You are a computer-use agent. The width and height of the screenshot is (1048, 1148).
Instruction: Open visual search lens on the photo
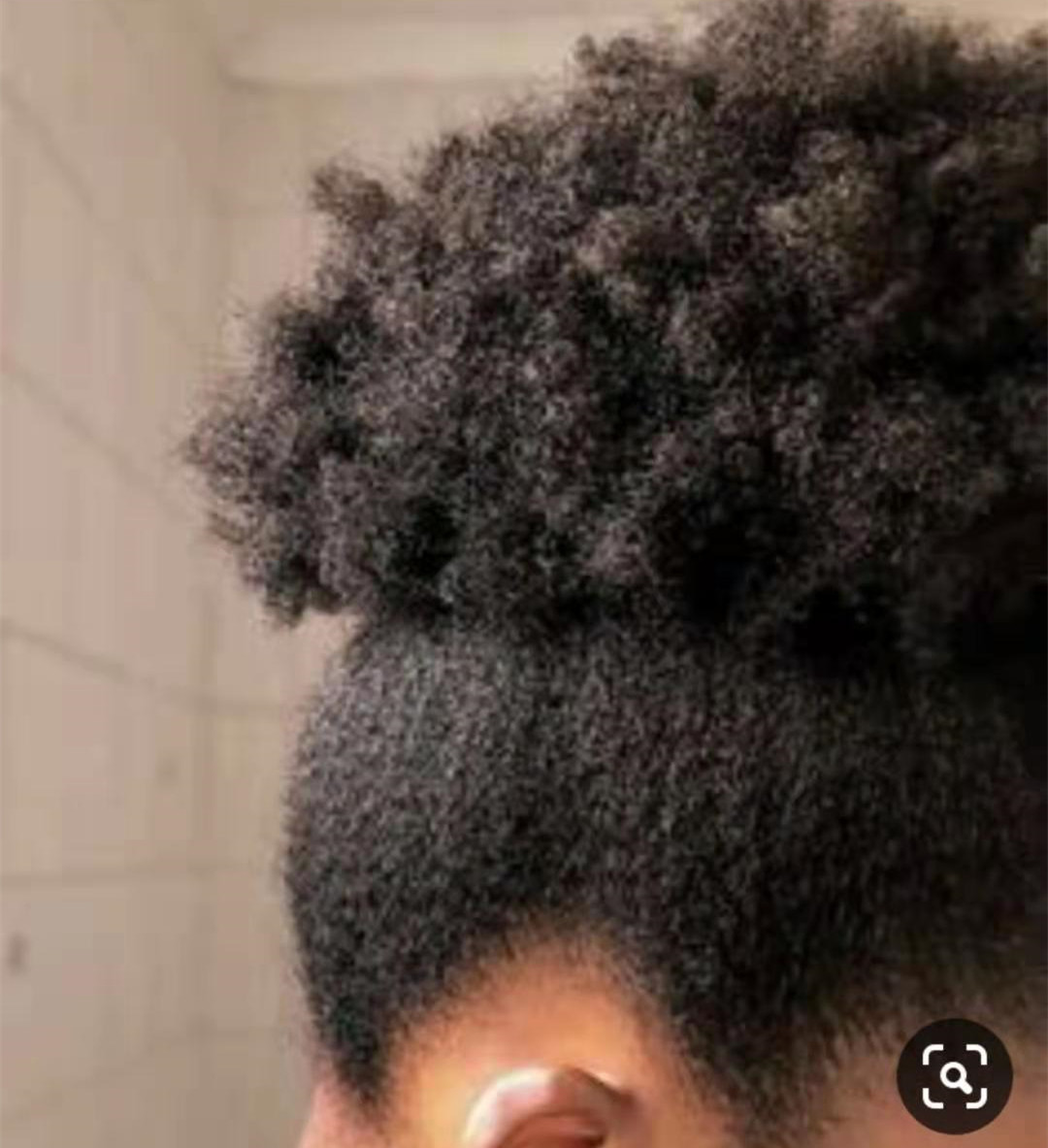coord(954,1076)
